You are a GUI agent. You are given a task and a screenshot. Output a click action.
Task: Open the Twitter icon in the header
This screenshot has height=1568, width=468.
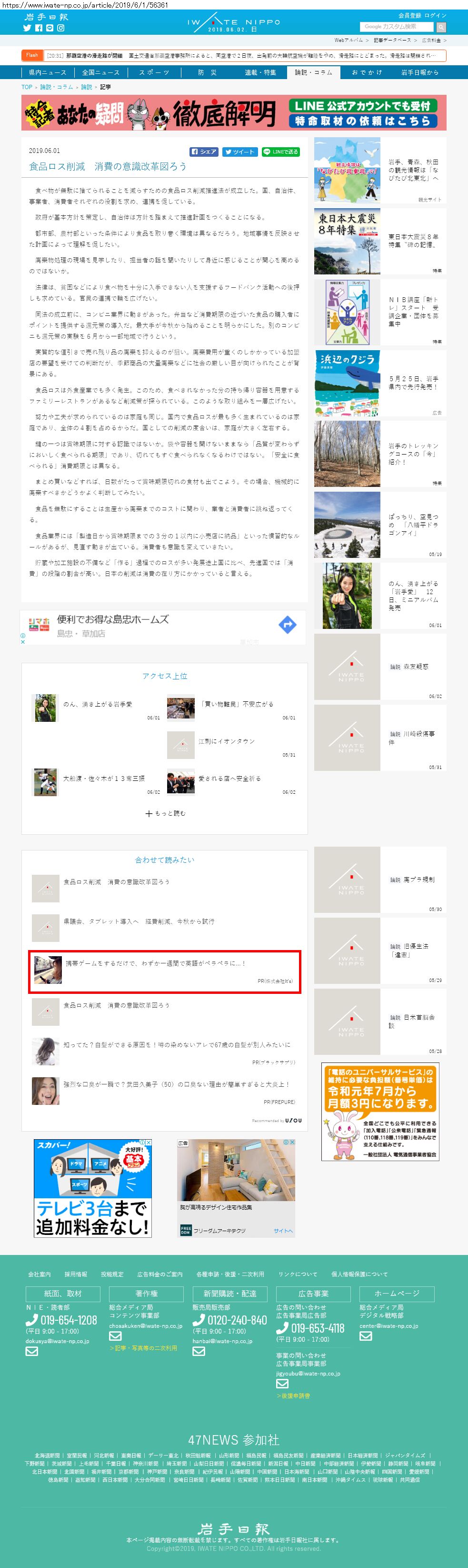tap(27, 28)
